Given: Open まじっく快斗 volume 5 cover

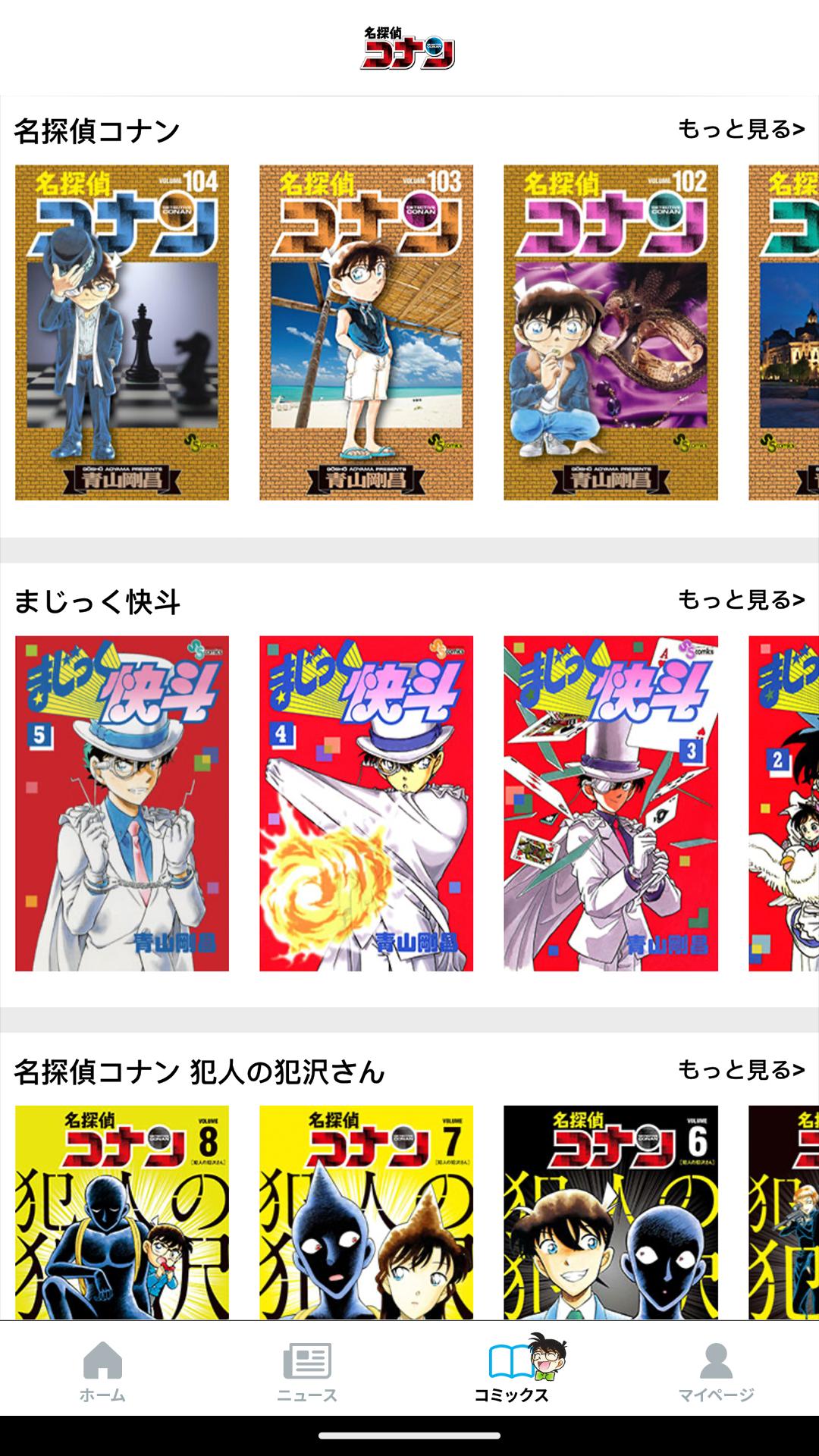Looking at the screenshot, I should [x=122, y=803].
